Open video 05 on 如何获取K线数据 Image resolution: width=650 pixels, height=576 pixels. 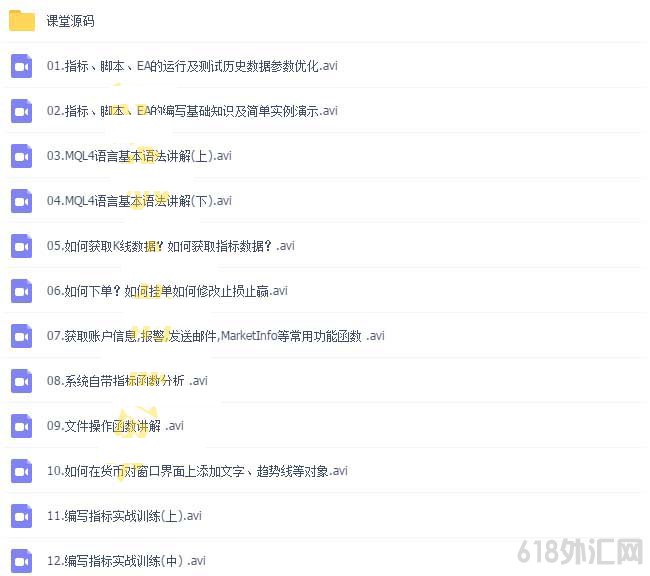[170, 246]
